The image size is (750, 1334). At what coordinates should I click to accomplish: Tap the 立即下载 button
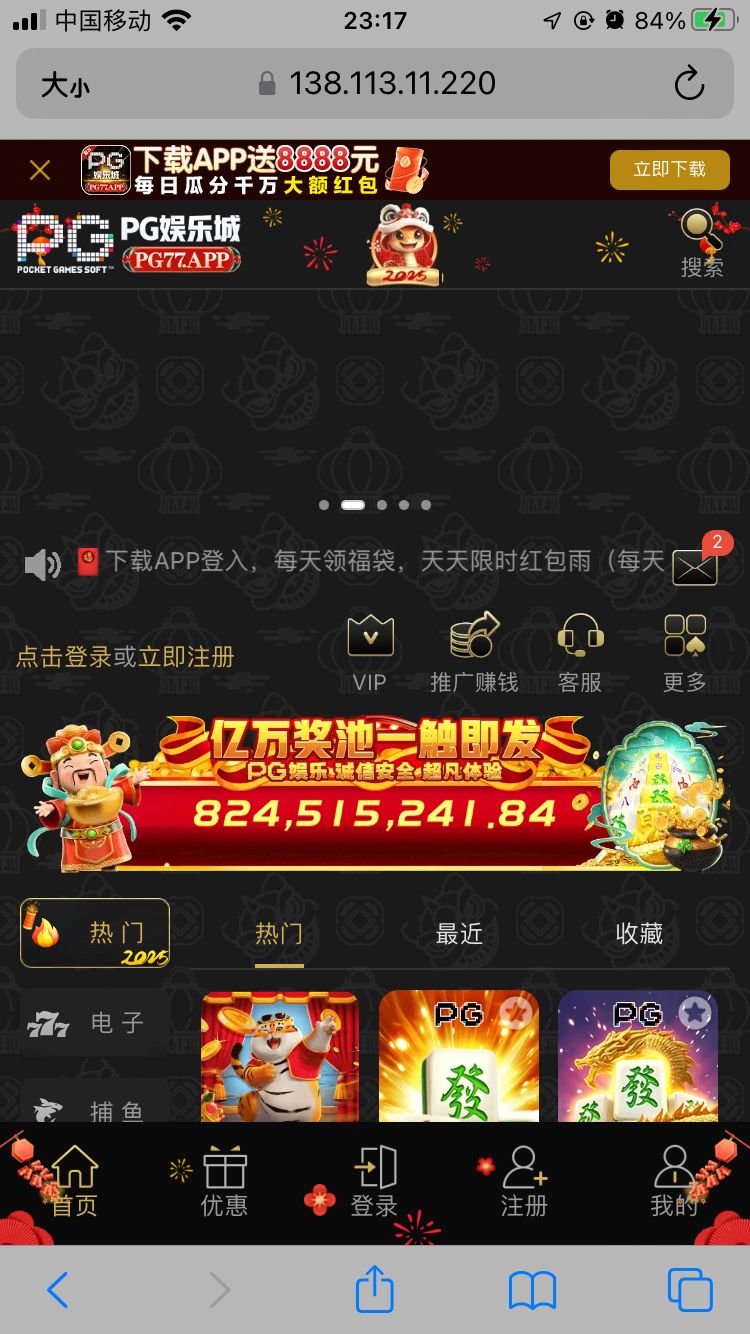pyautogui.click(x=669, y=169)
